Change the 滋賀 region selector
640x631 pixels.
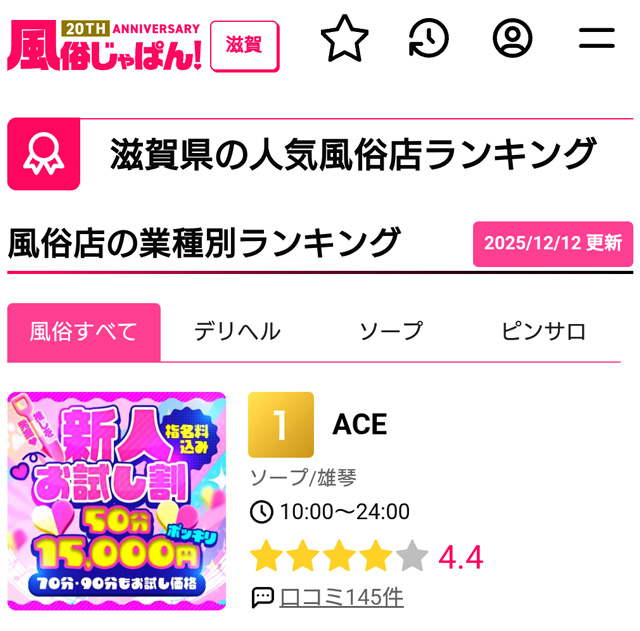coord(245,46)
